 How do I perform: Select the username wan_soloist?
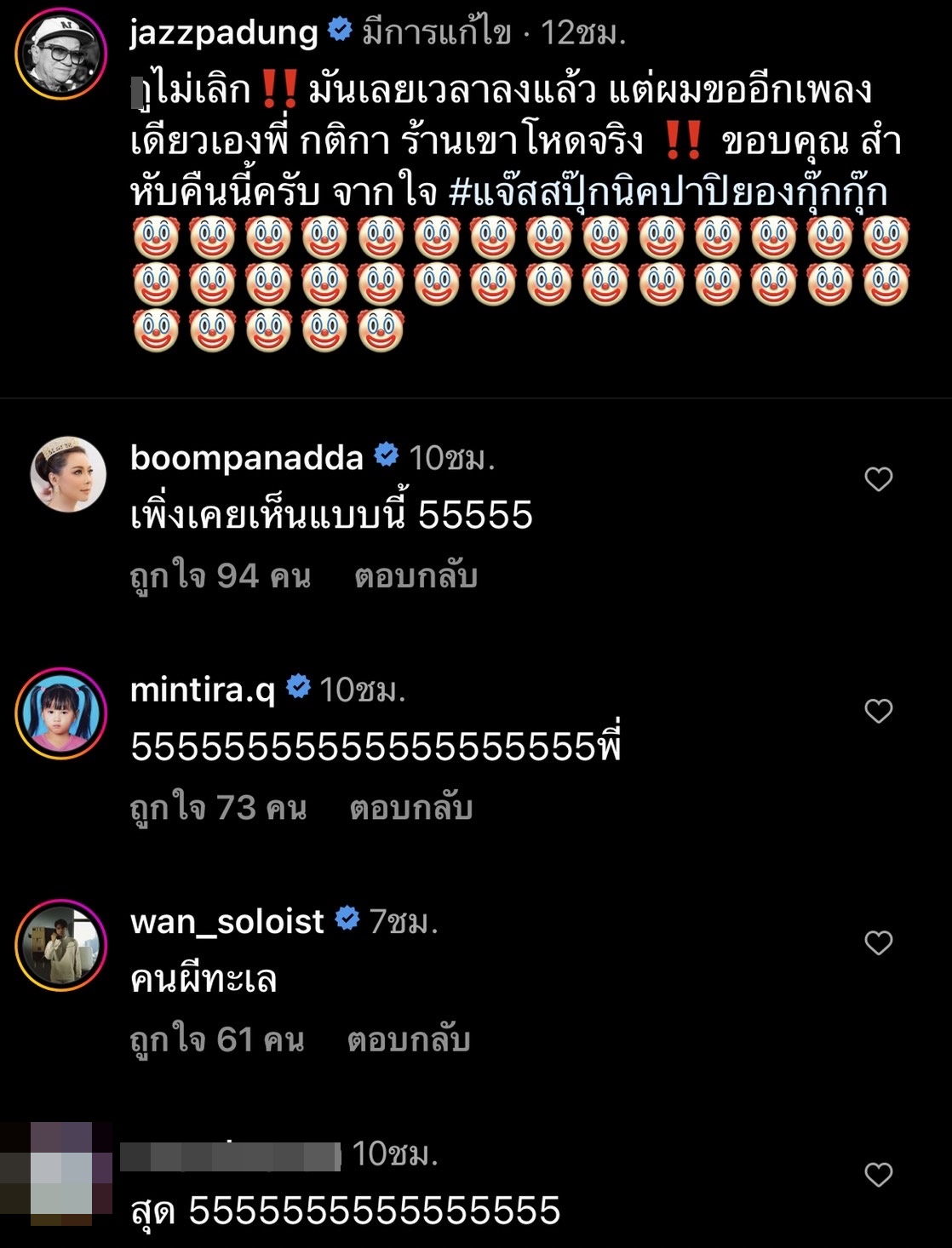(x=226, y=920)
